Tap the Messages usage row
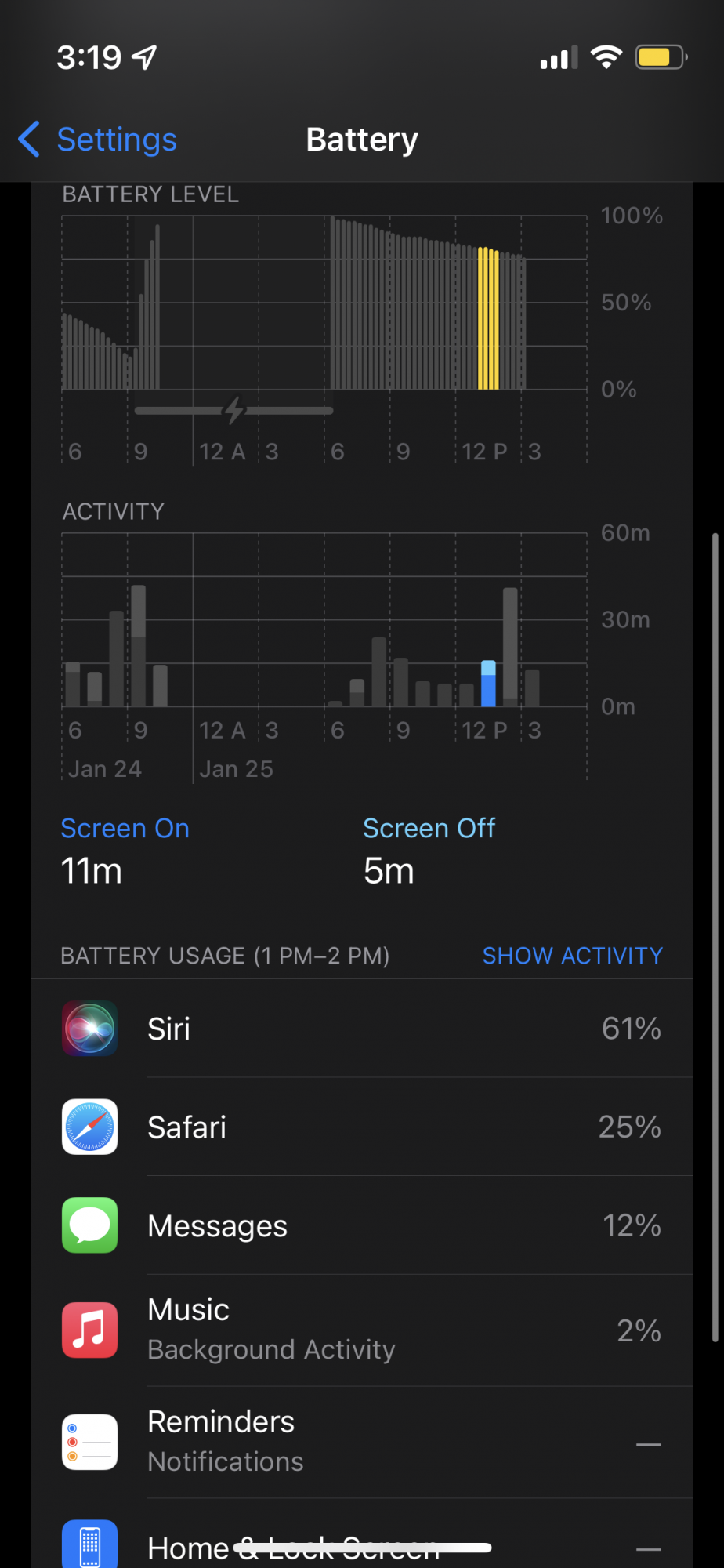Screen dimensions: 724x1568 362,1225
